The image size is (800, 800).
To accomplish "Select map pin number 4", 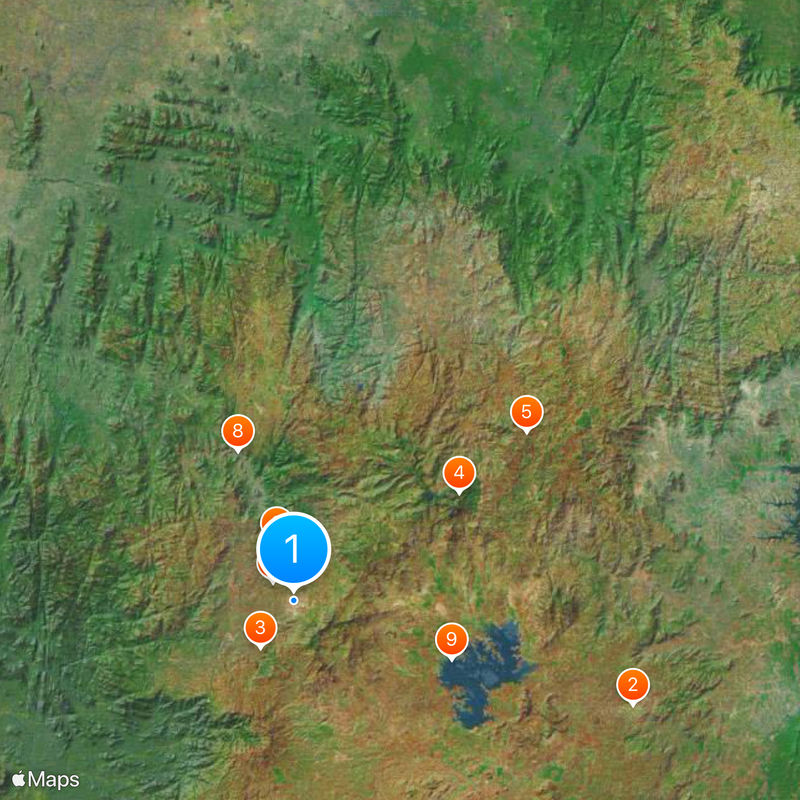I will coord(458,473).
